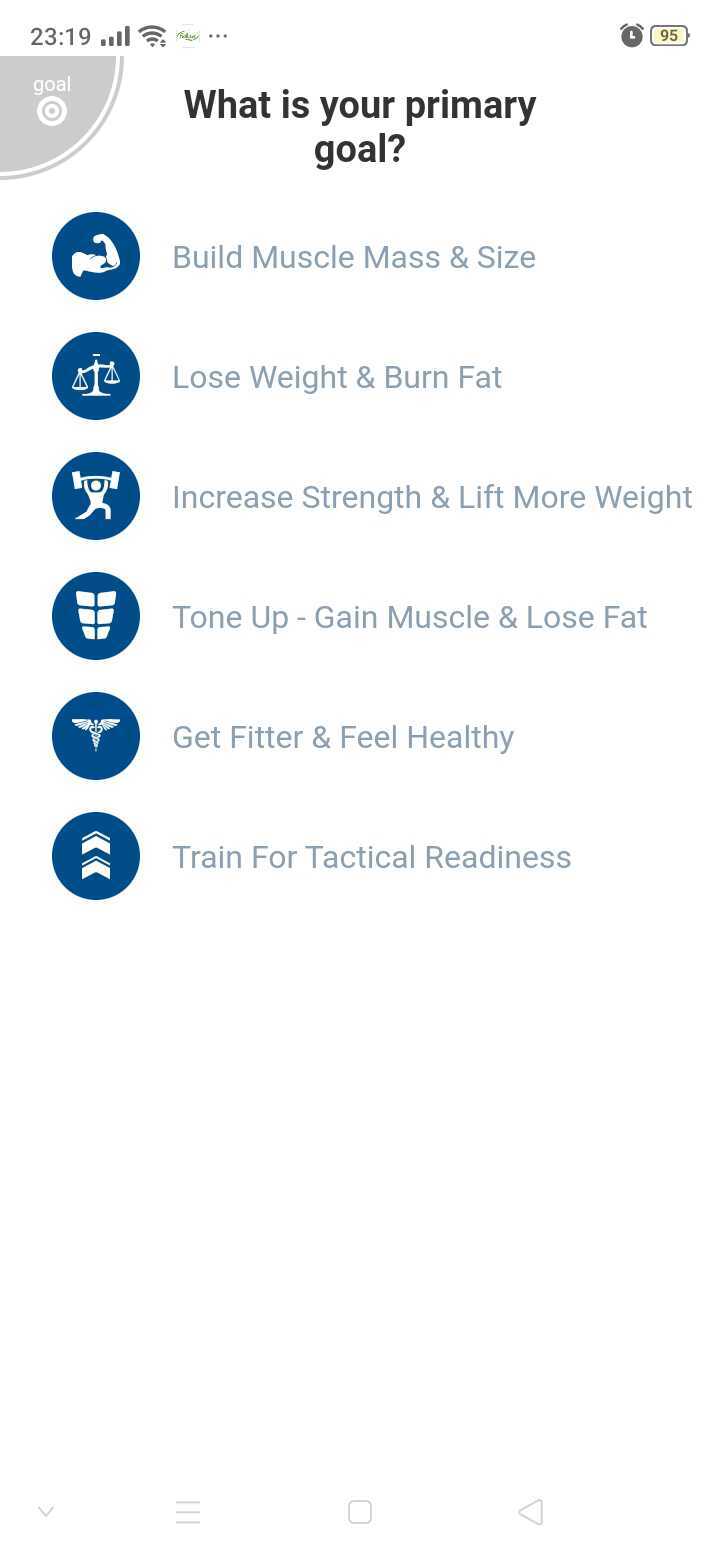The image size is (720, 1560).
Task: Choose Get Fitter & Feel Healthy
Action: click(x=343, y=737)
